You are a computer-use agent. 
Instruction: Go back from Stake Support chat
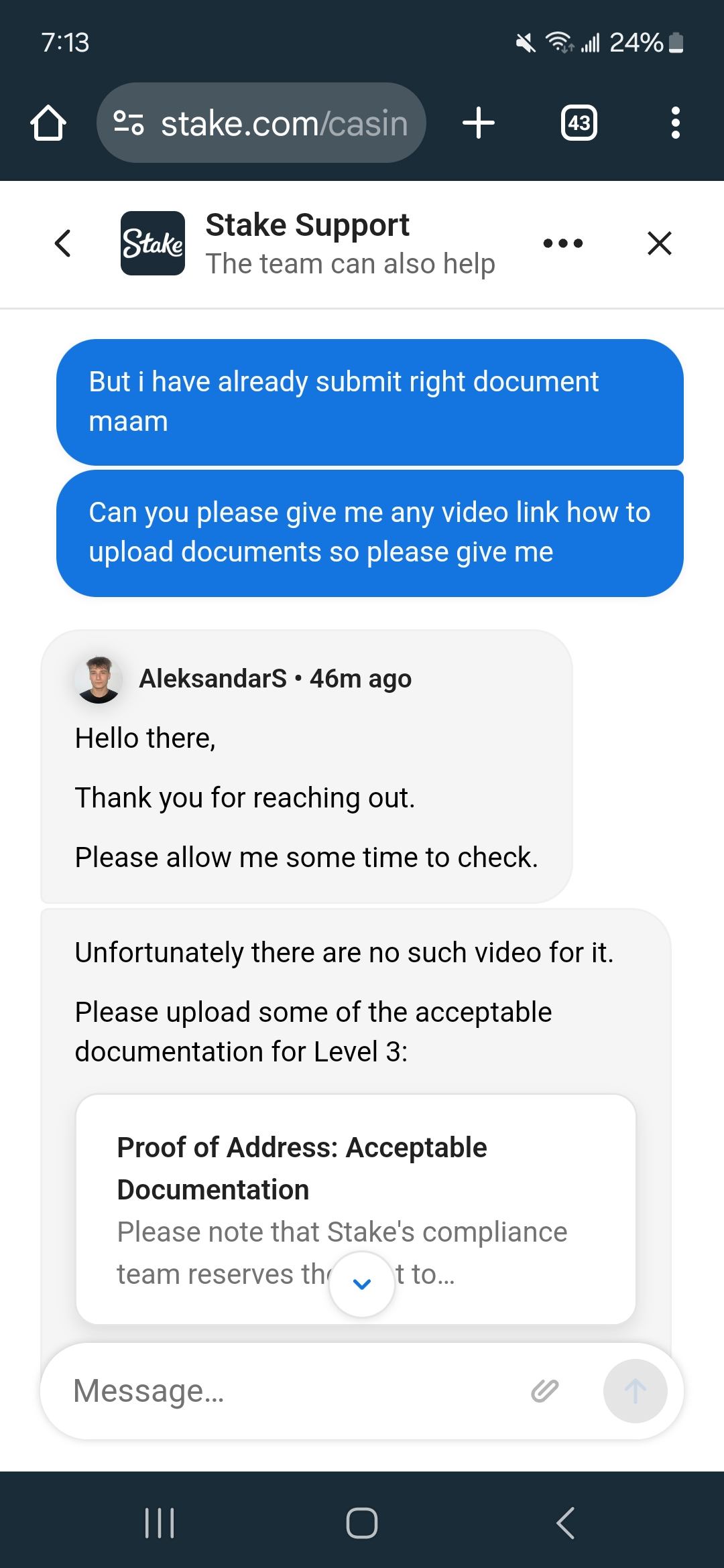[x=63, y=243]
